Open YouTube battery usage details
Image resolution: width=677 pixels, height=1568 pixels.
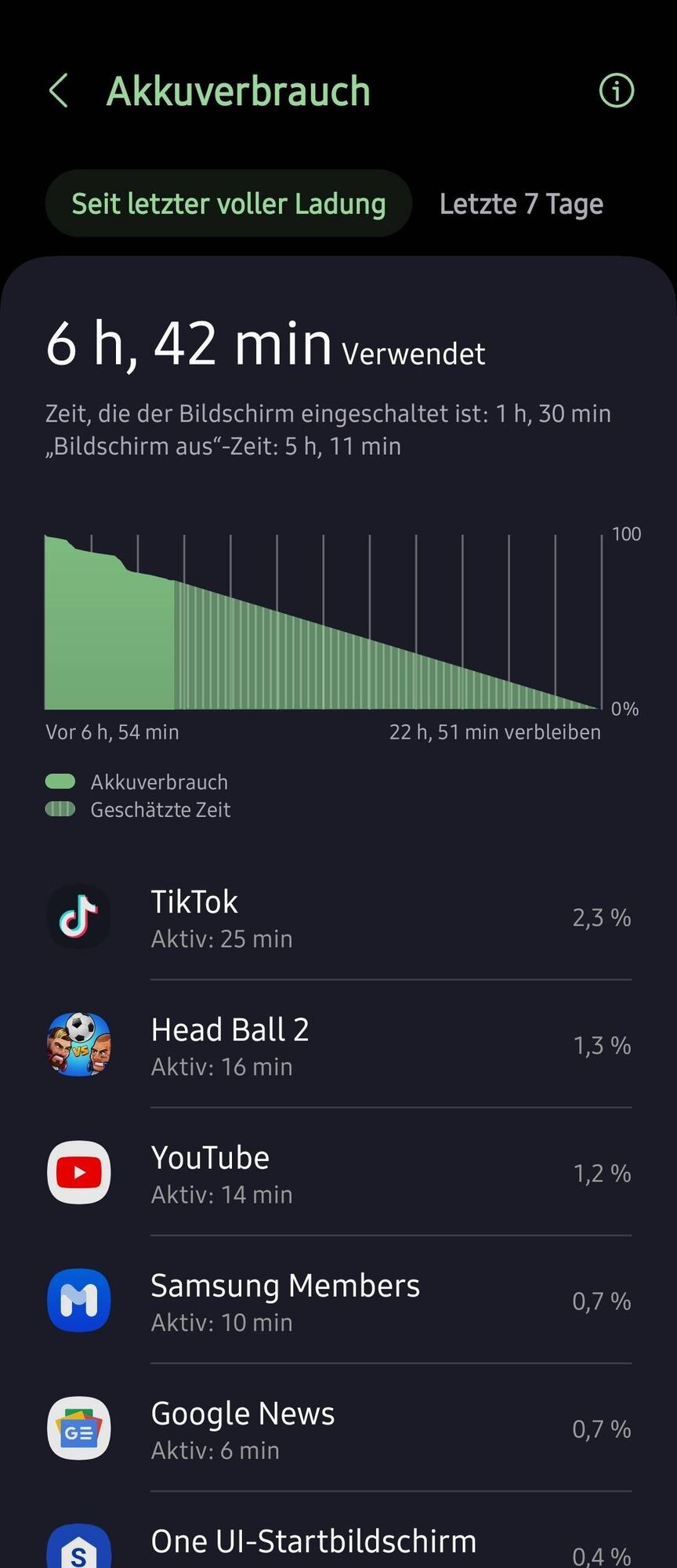pyautogui.click(x=338, y=1173)
